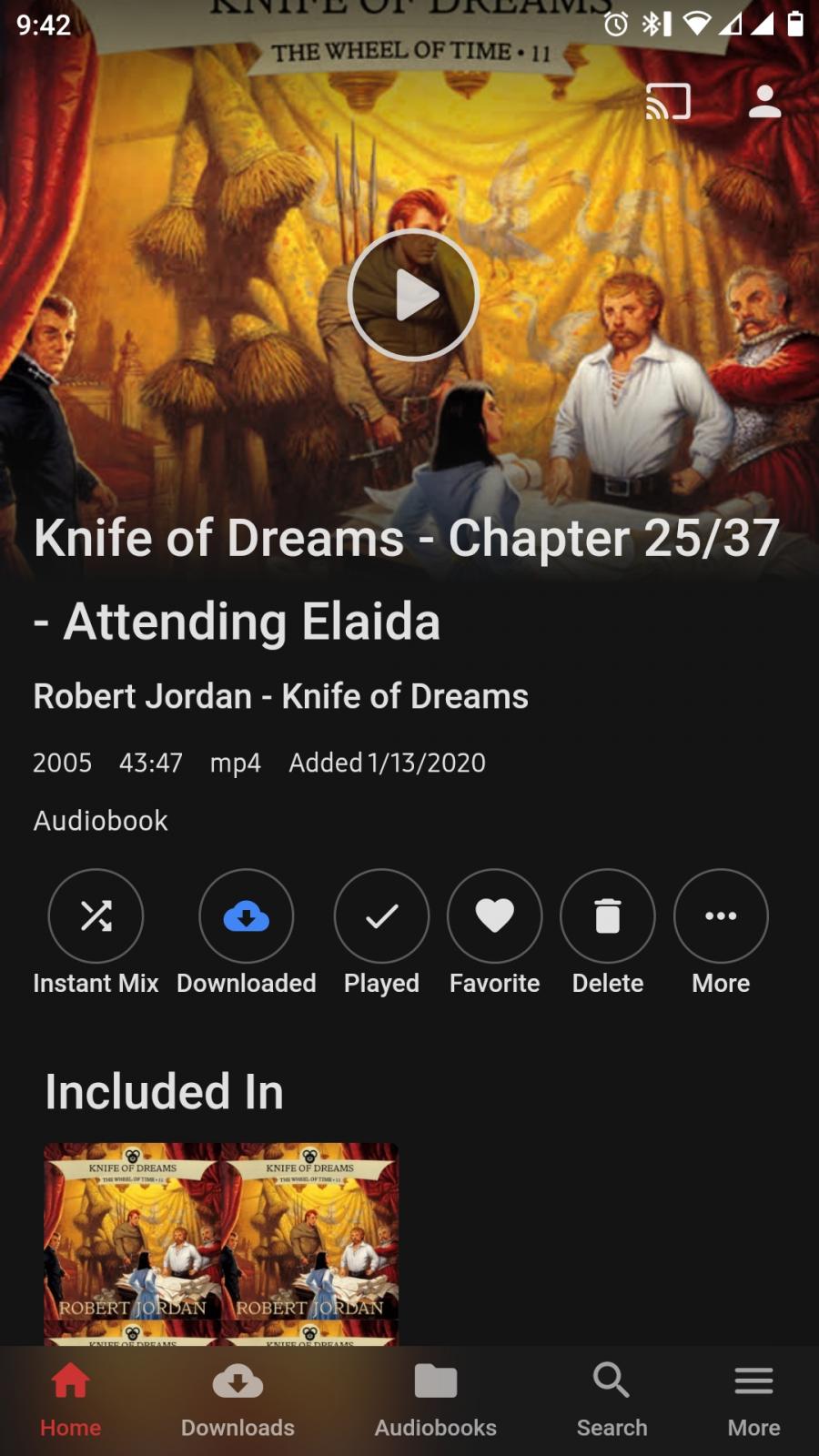Switch to the Downloads tab

(238, 1400)
